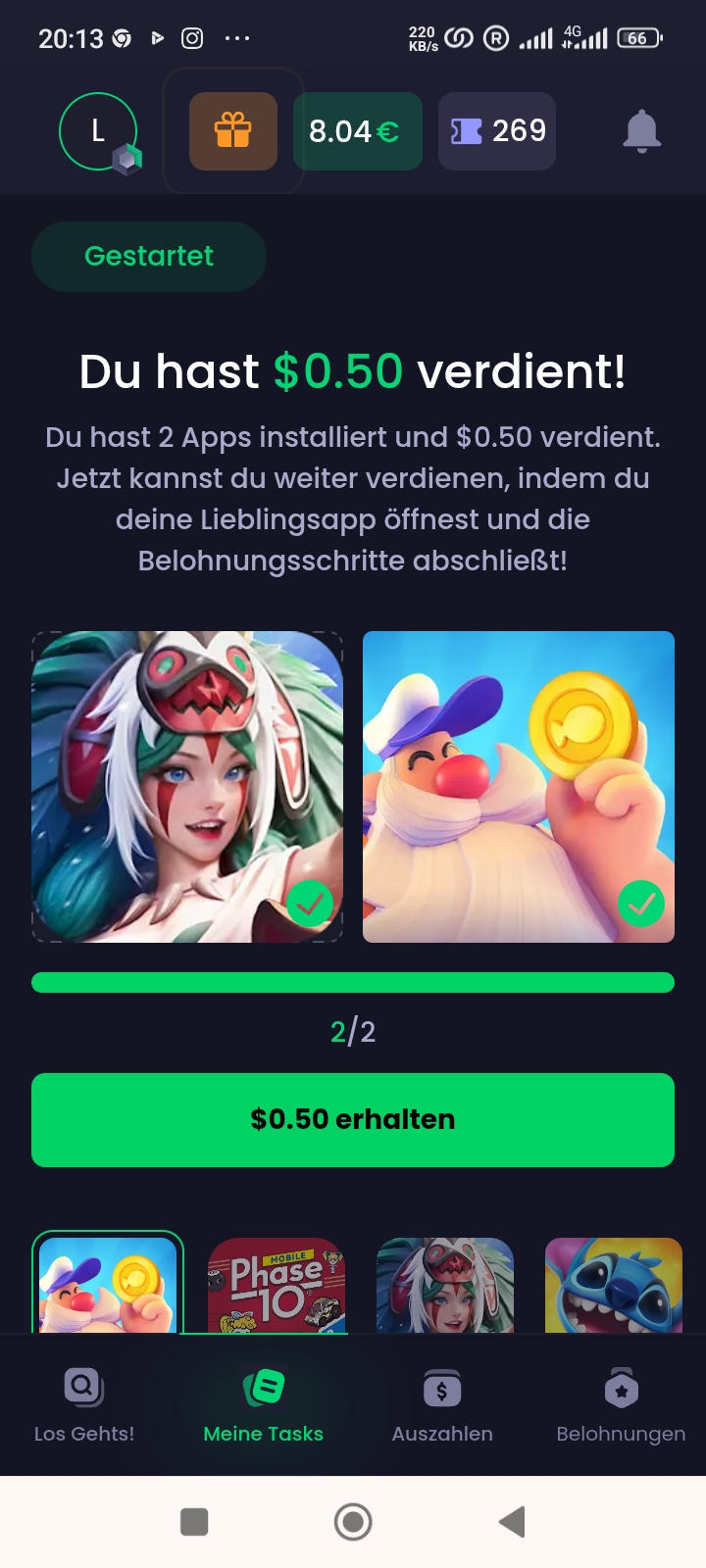
Task: Open the masked warrior girl game tile
Action: (x=187, y=787)
